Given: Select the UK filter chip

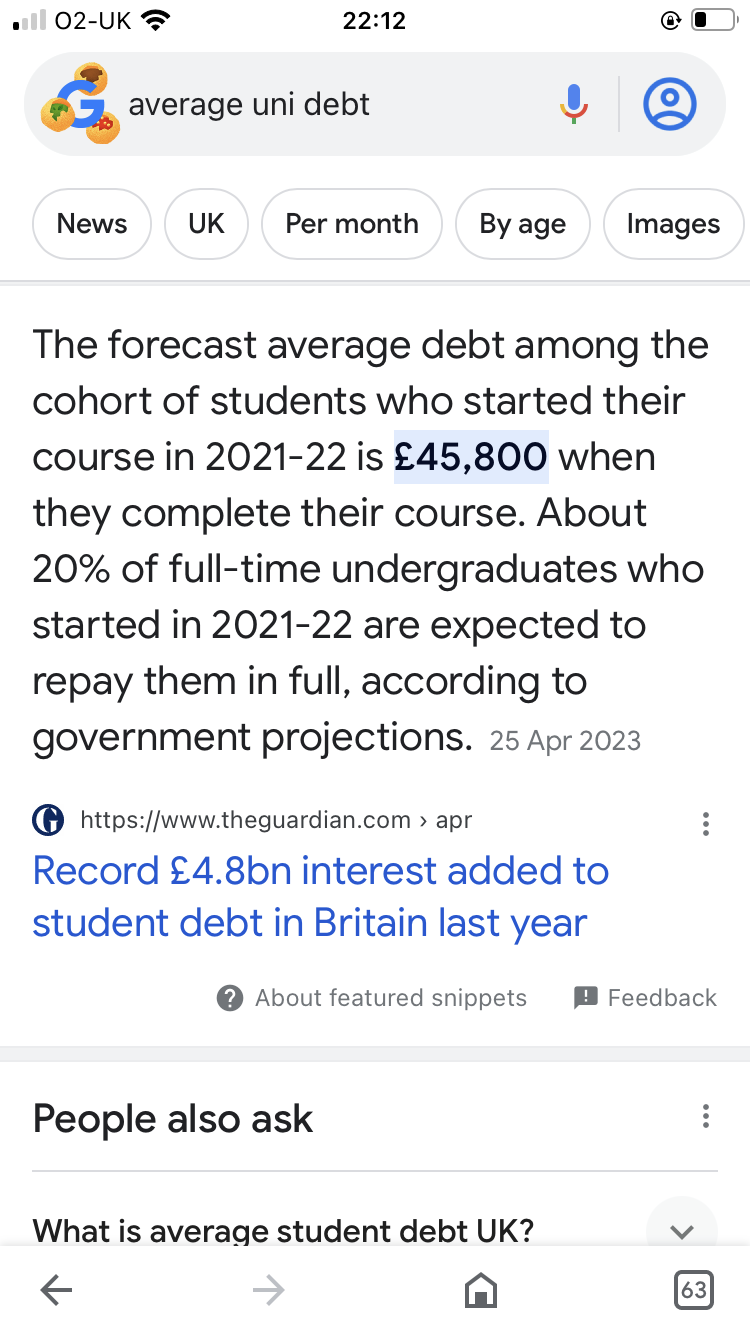Looking at the screenshot, I should (x=206, y=224).
